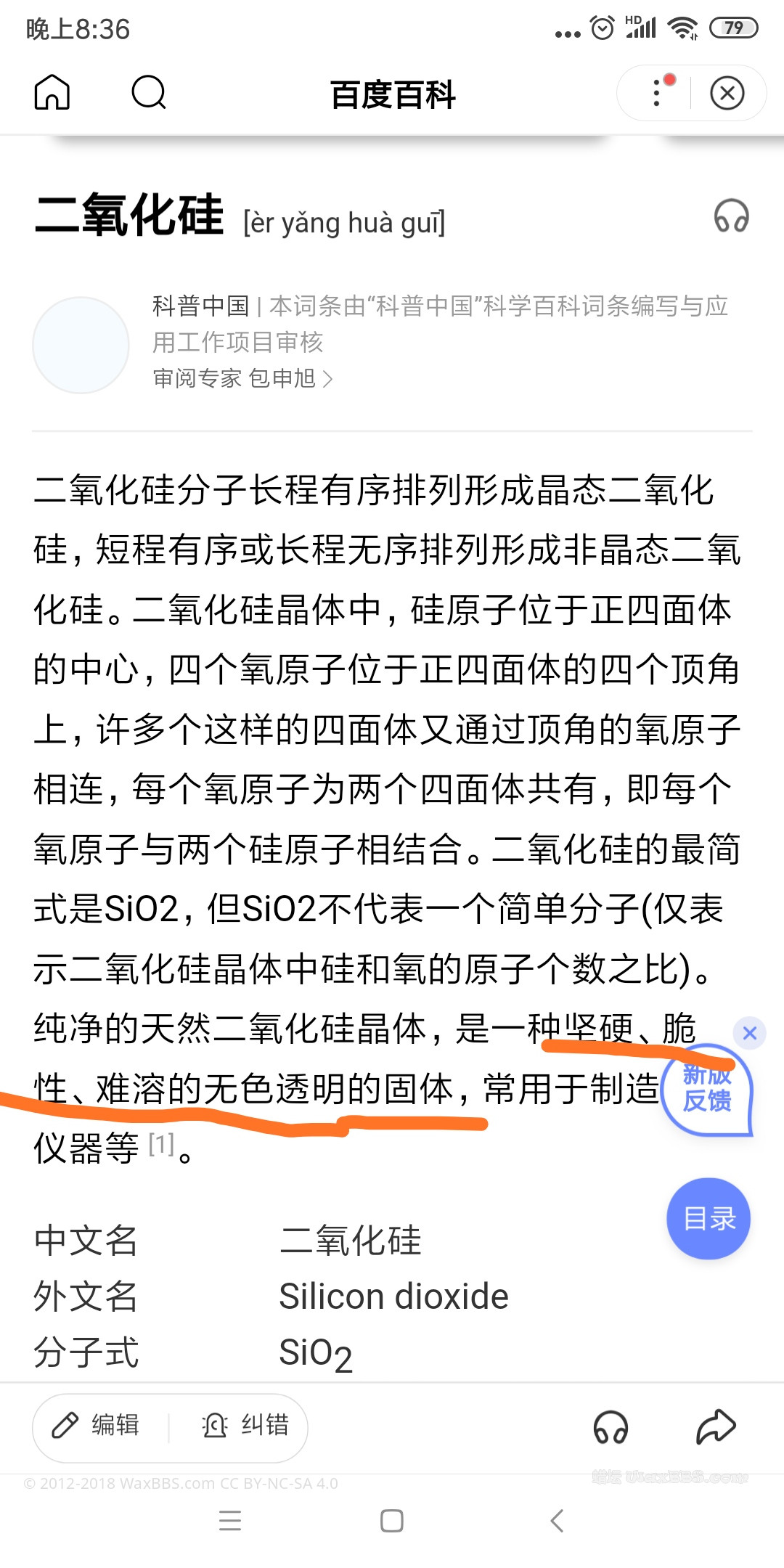
Task: Go to Baidu Baike home page
Action: (52, 93)
